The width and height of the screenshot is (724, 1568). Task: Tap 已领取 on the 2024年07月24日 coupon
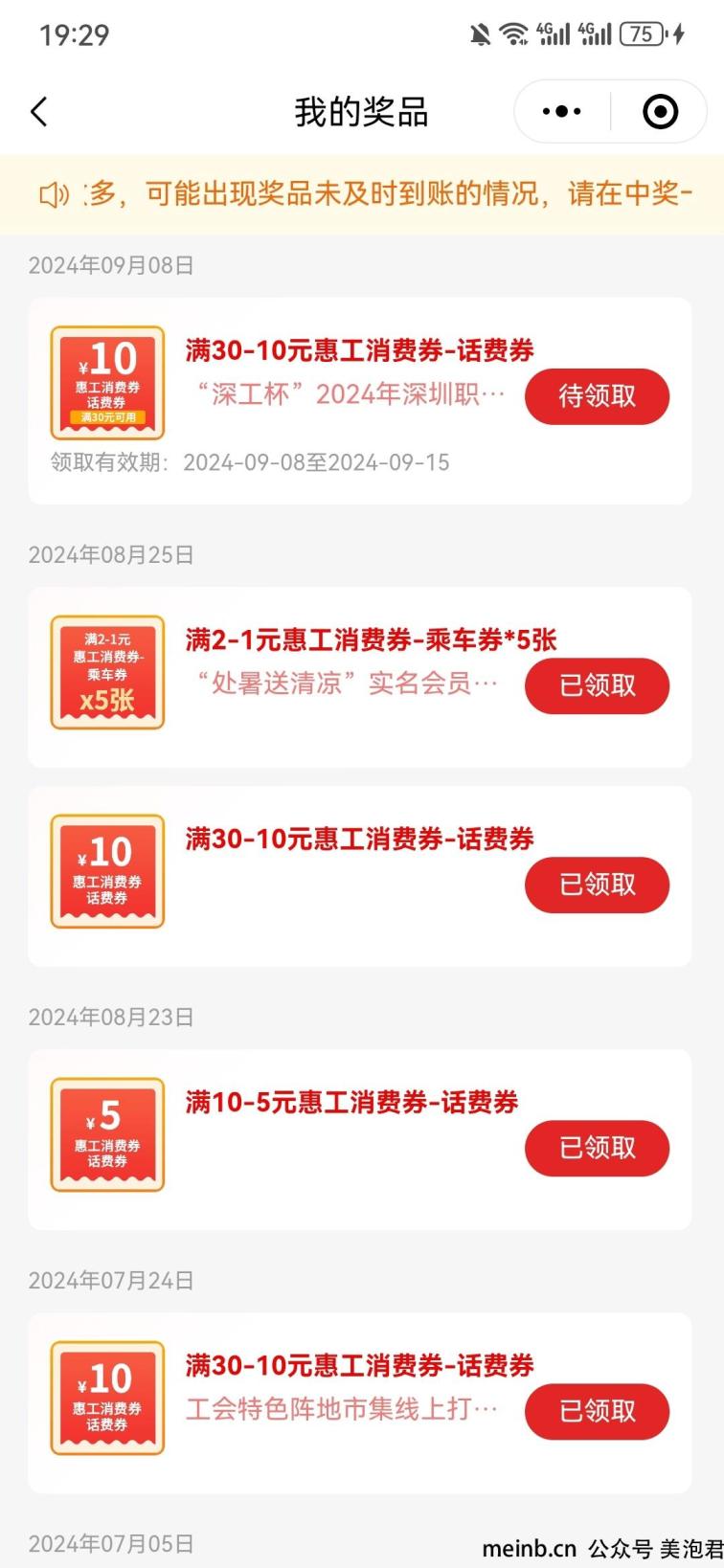[597, 1411]
